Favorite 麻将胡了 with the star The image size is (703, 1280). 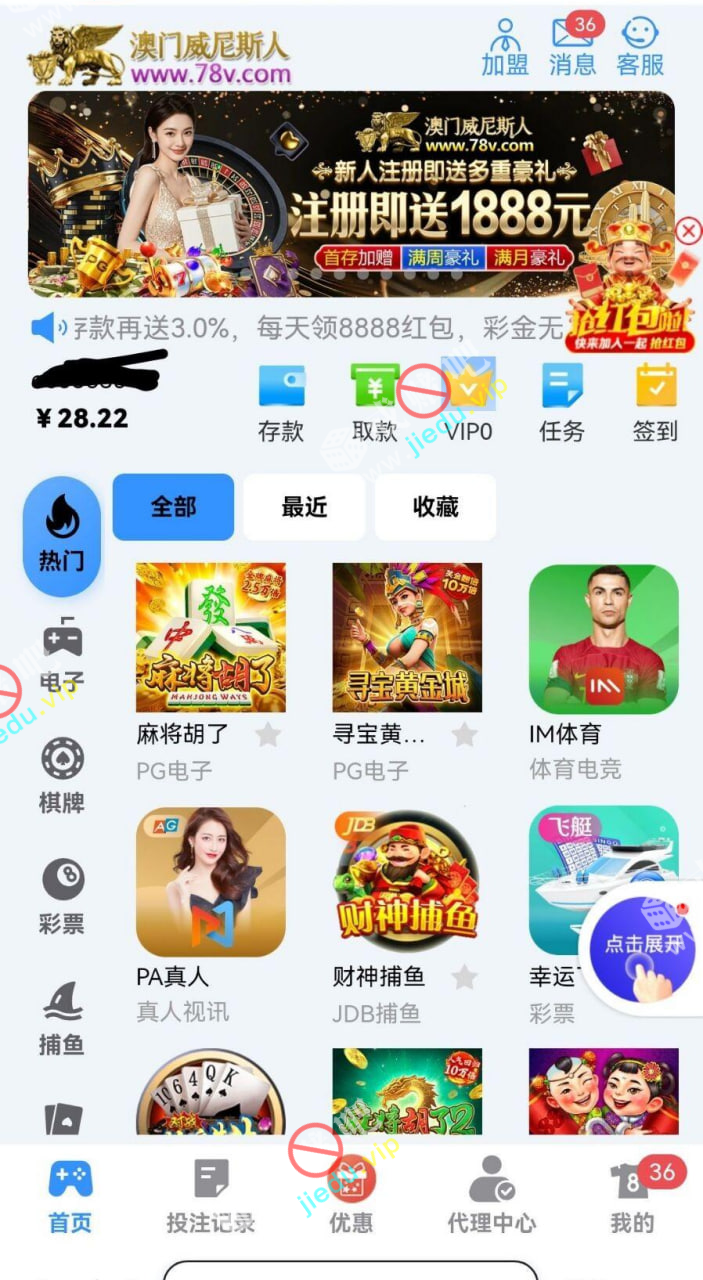268,735
